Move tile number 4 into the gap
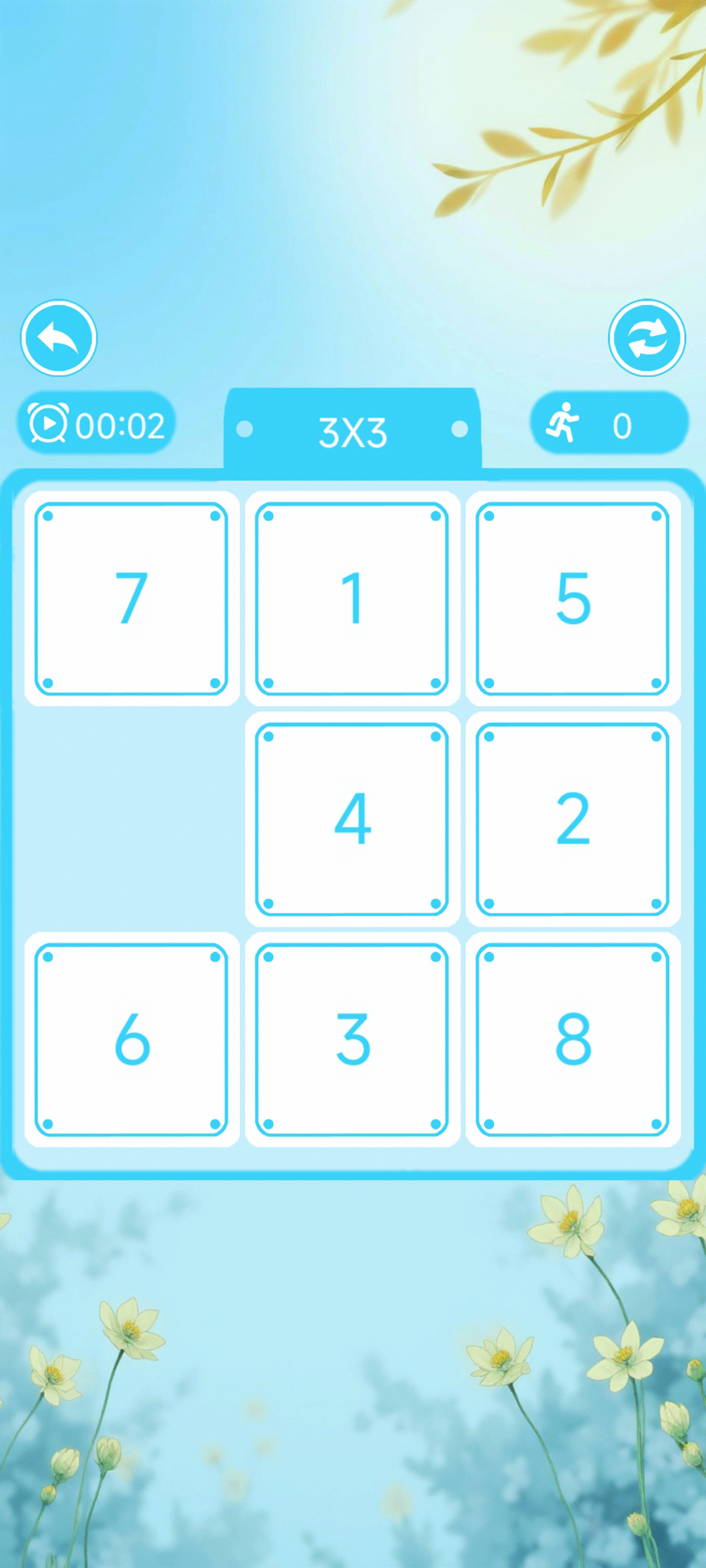706x1568 pixels. coord(352,818)
